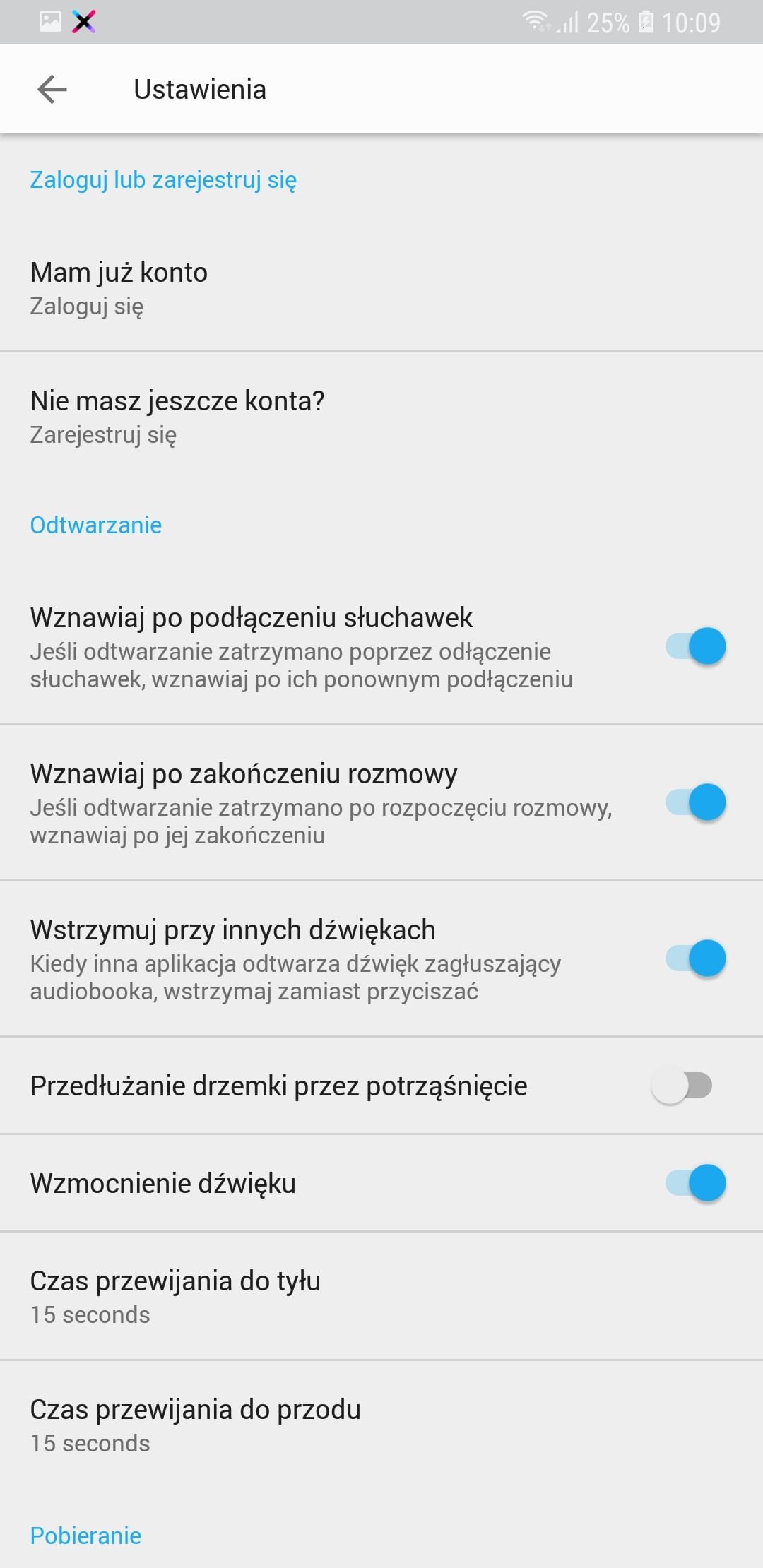The image size is (763, 1568).
Task: Go back from Ustawienia screen
Action: [x=52, y=90]
